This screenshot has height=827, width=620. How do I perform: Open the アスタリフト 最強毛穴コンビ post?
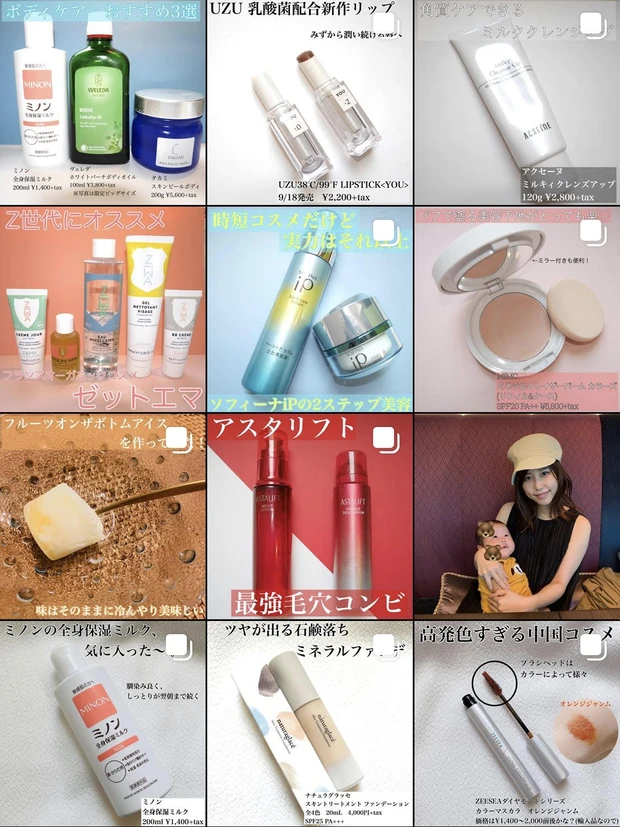click(x=310, y=517)
